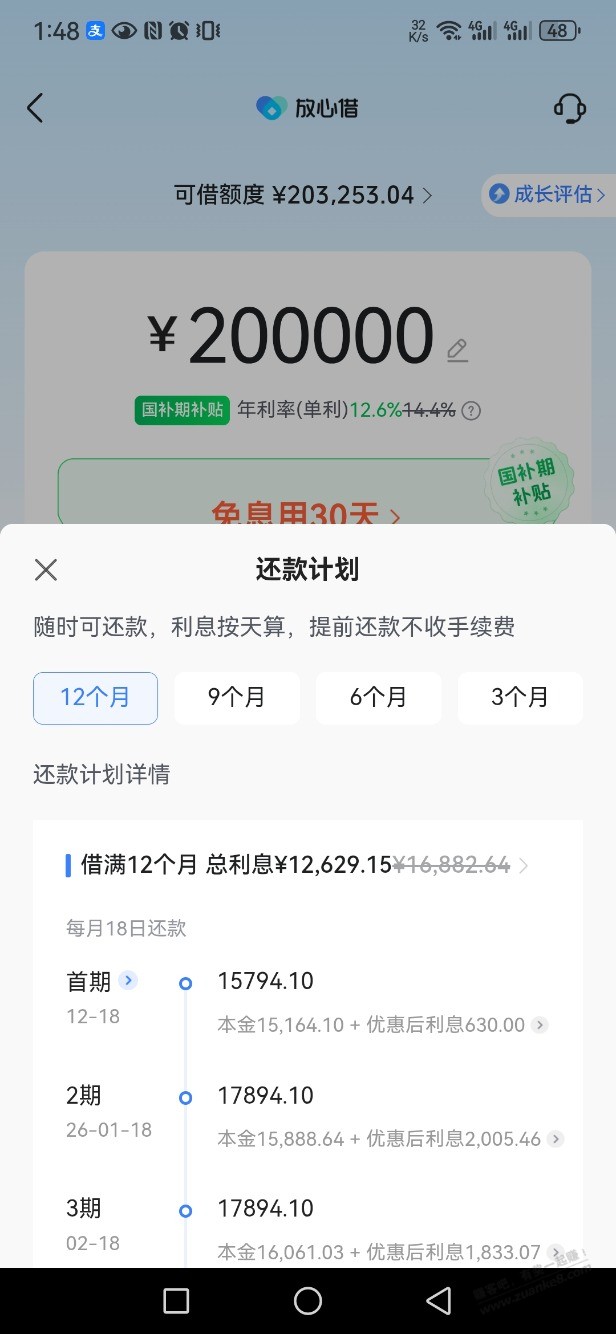The image size is (616, 1334).
Task: Open the annual rate help icon
Action: [472, 410]
